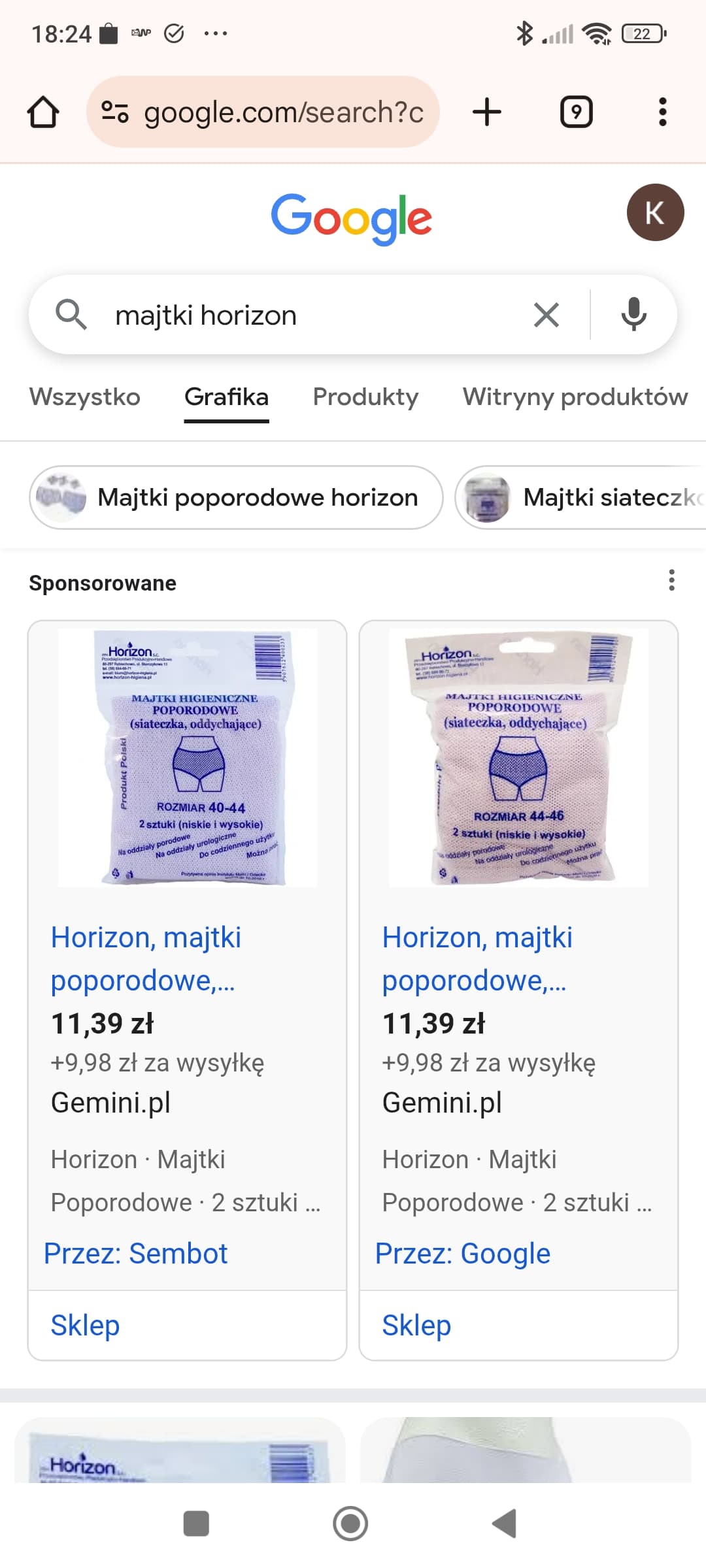Screen dimensions: 706x1568
Task: Tap the google.com address bar
Action: click(263, 112)
